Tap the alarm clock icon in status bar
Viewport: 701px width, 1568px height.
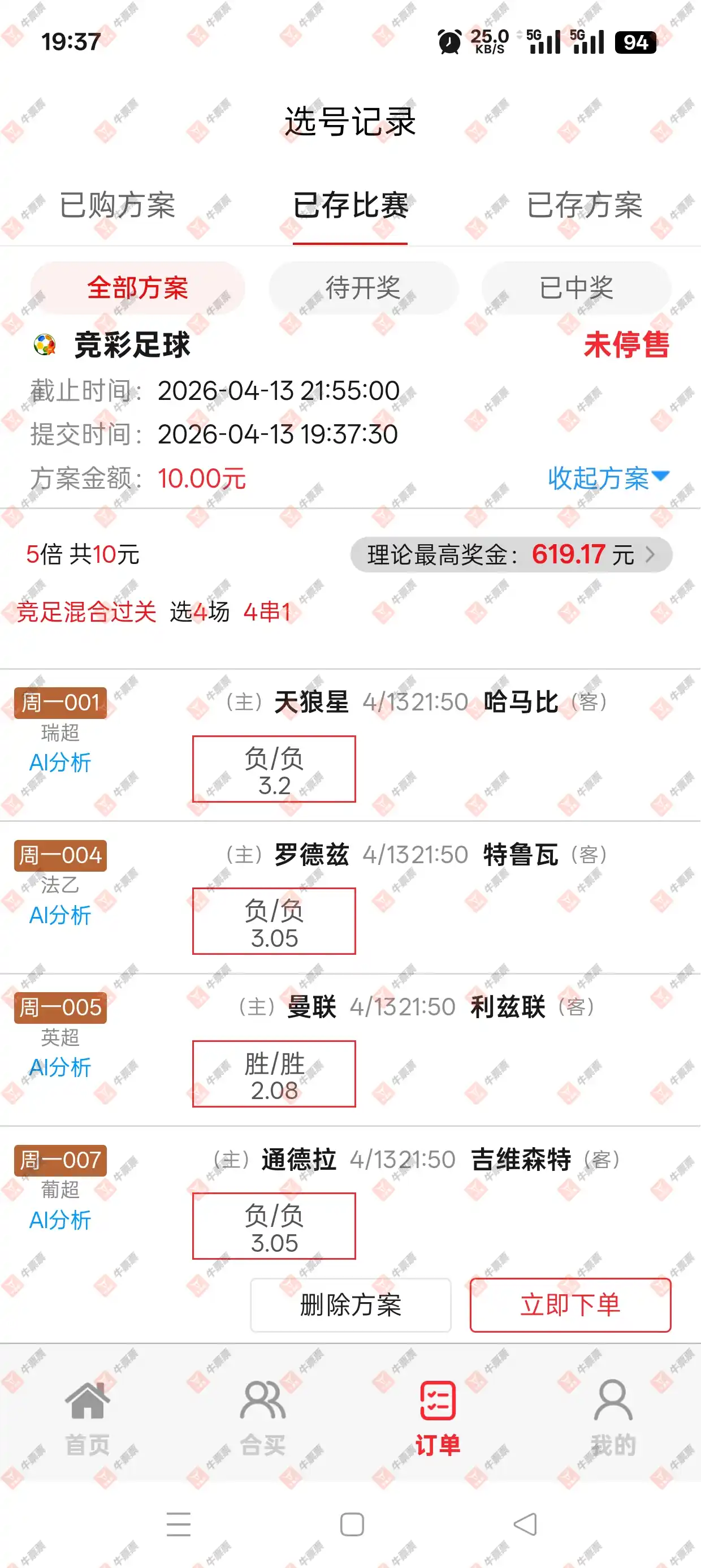pyautogui.click(x=448, y=42)
